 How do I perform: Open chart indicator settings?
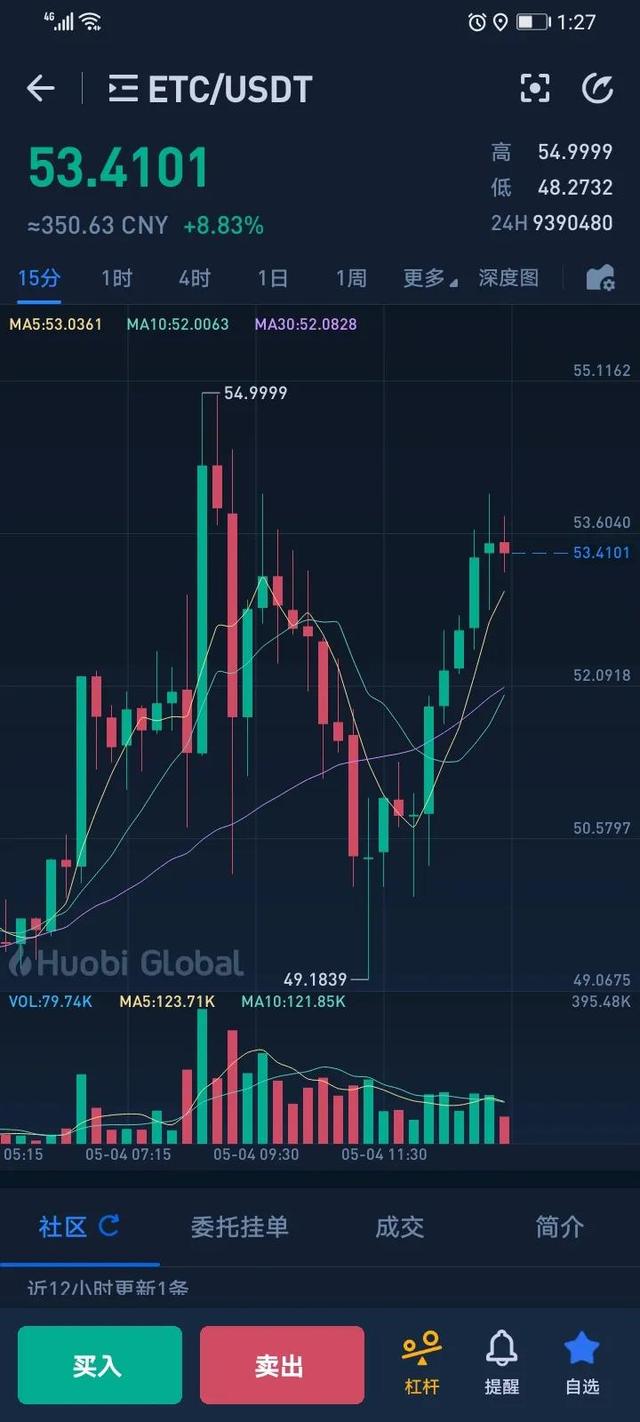tap(600, 278)
